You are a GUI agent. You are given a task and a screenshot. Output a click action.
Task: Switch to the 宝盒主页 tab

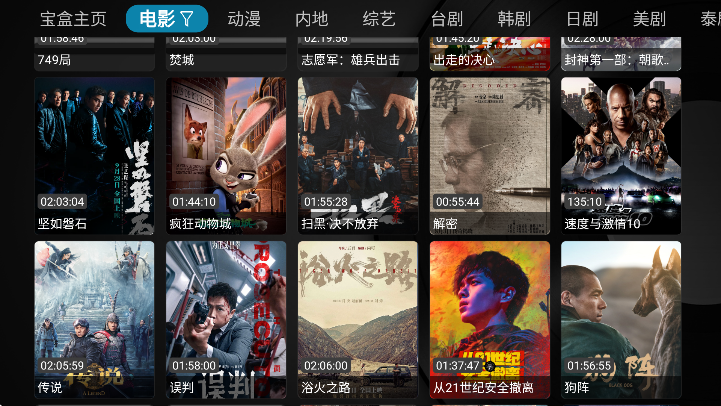[73, 19]
